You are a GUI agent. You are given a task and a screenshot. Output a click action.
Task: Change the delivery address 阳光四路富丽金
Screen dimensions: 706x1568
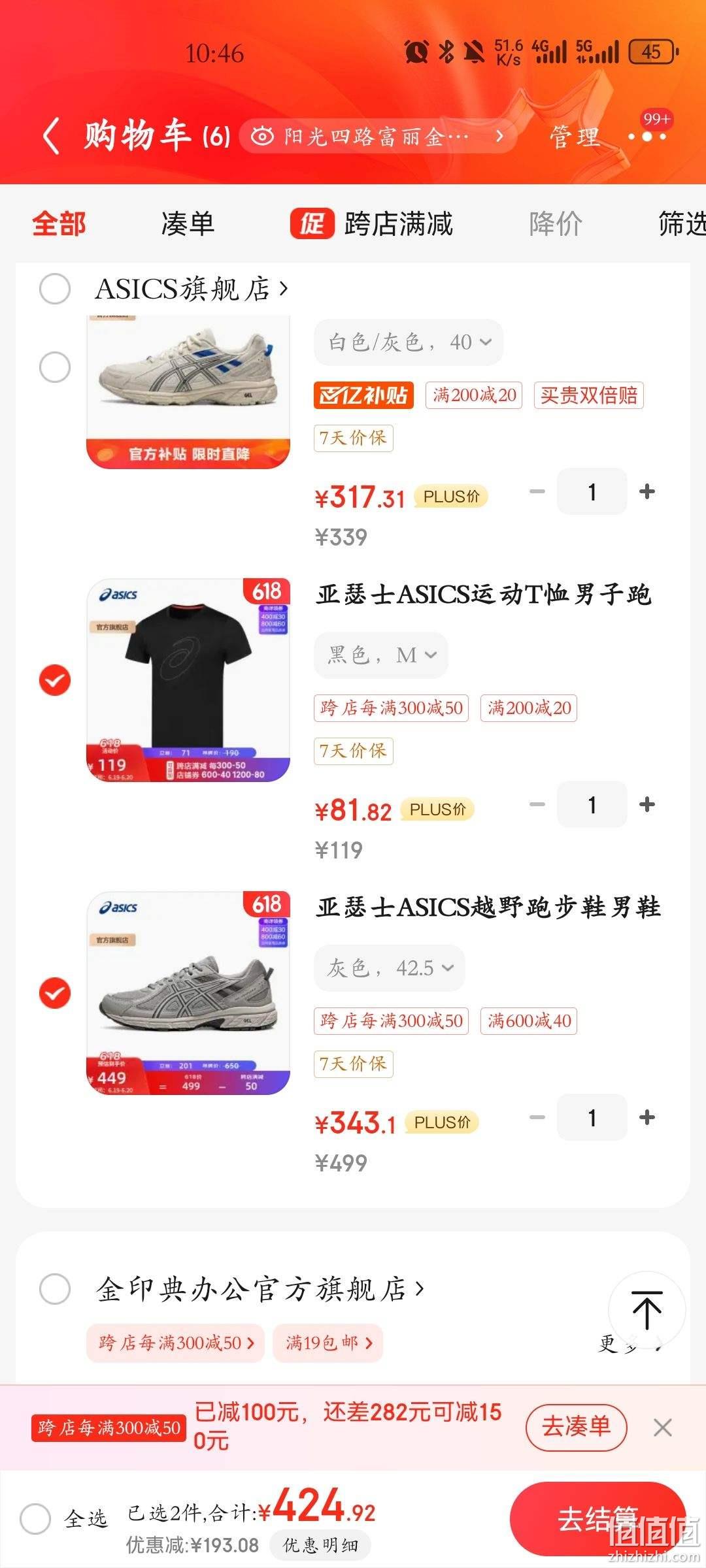(378, 137)
